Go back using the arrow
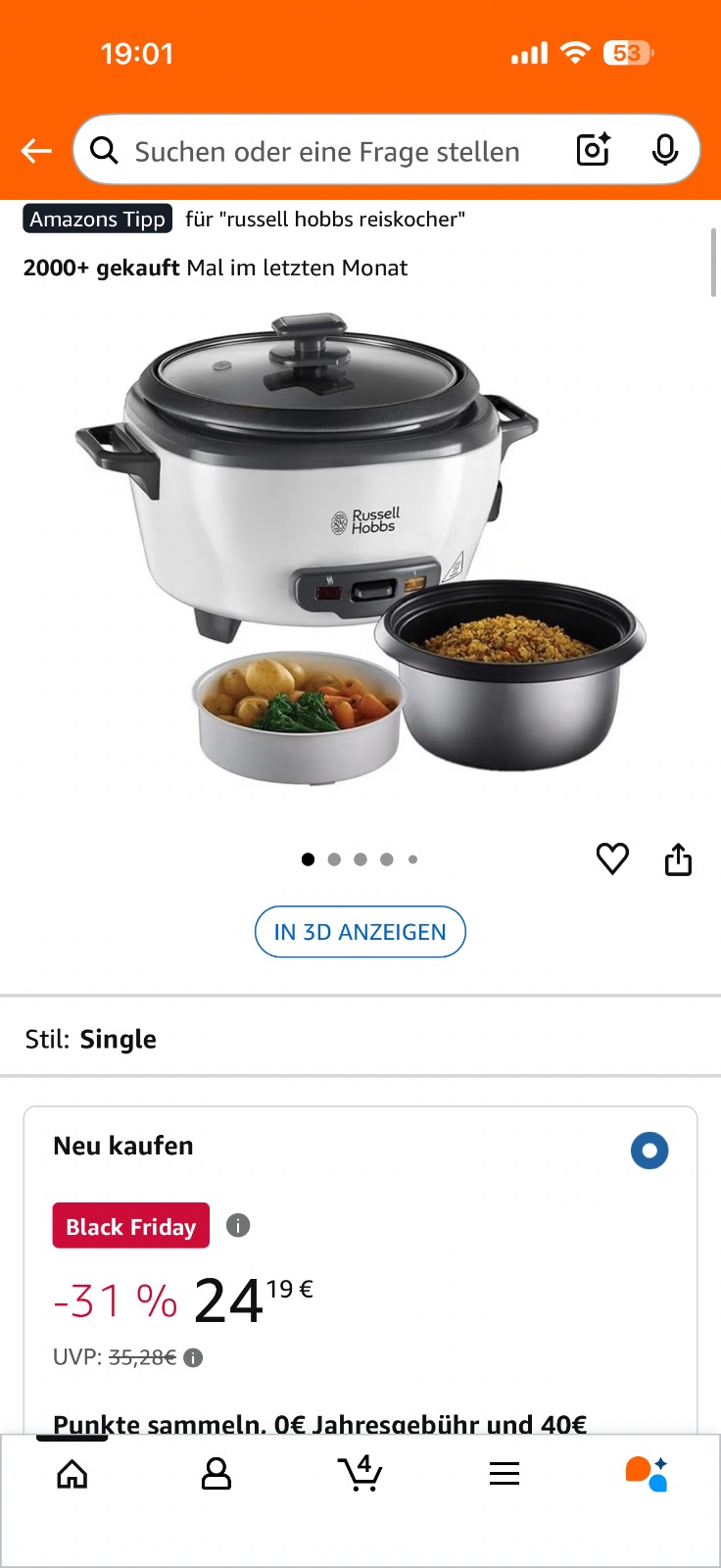 pos(37,151)
